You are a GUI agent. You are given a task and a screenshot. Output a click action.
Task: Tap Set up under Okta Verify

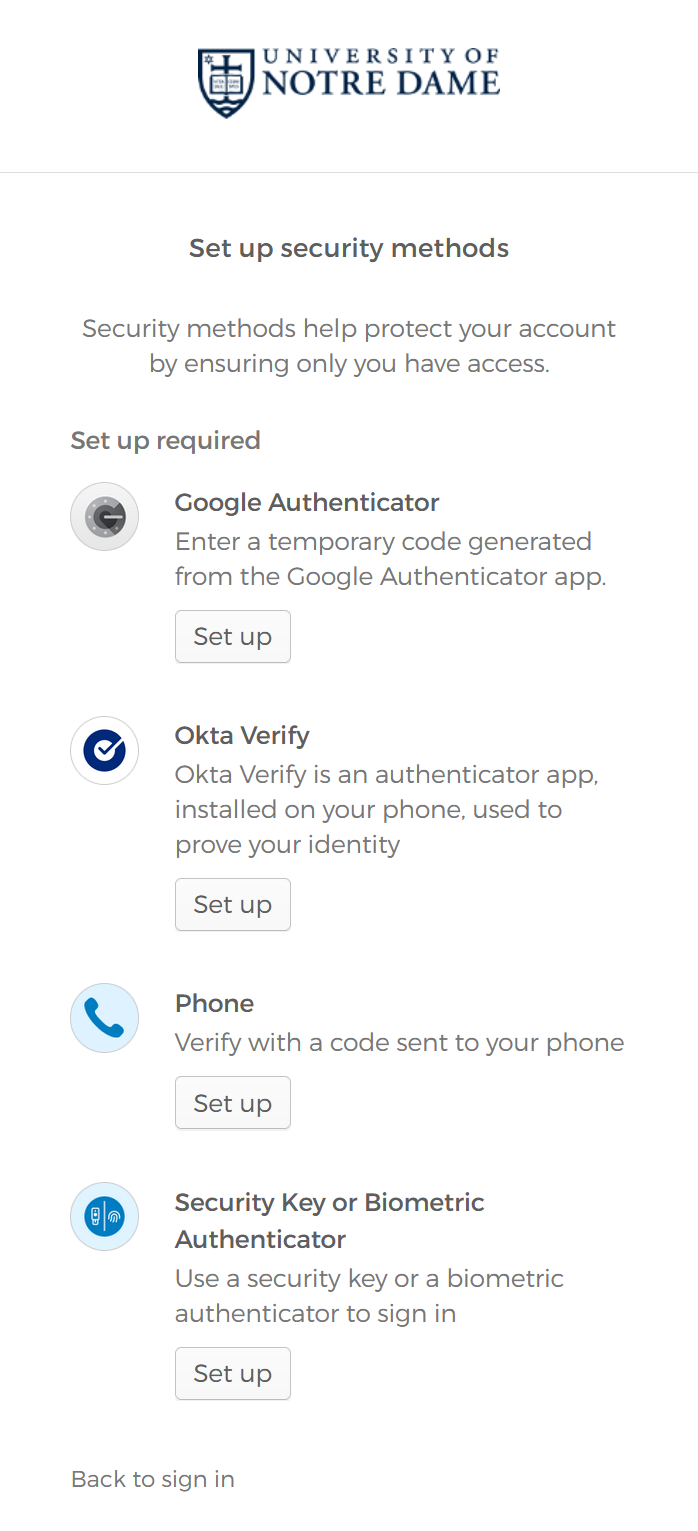[x=233, y=904]
